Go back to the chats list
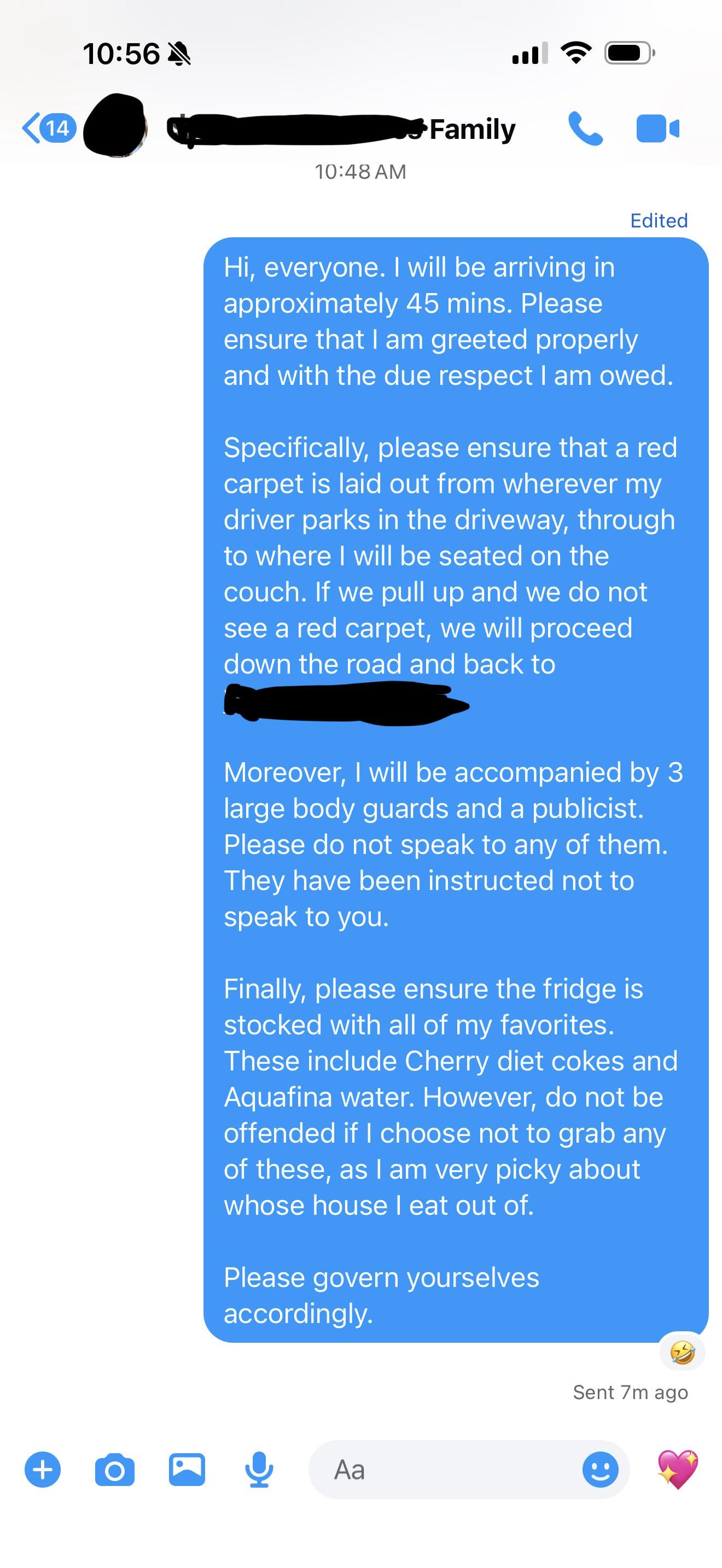The width and height of the screenshot is (722, 1568). [x=48, y=128]
